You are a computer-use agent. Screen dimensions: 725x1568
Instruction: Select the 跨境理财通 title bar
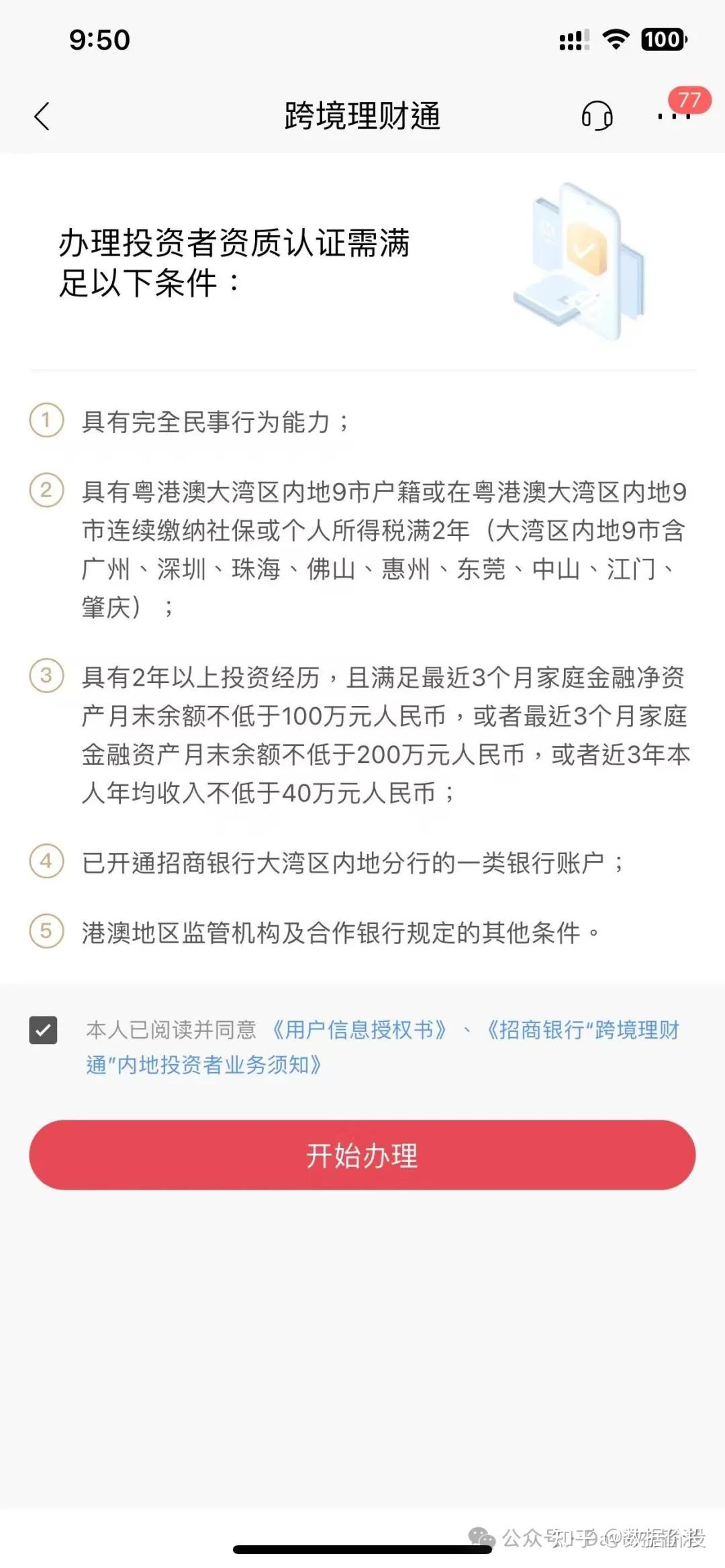tap(362, 115)
